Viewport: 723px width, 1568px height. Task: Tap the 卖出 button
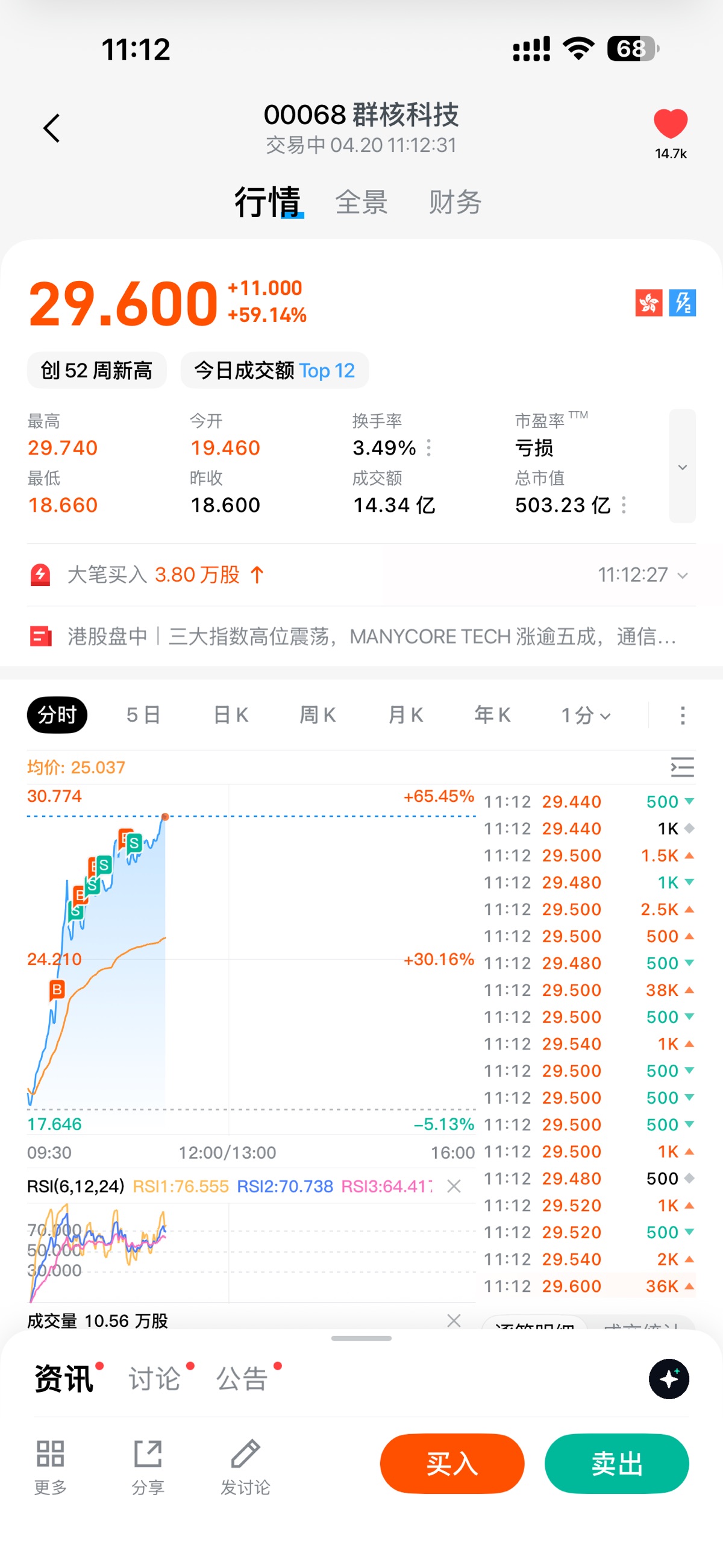point(616,1463)
